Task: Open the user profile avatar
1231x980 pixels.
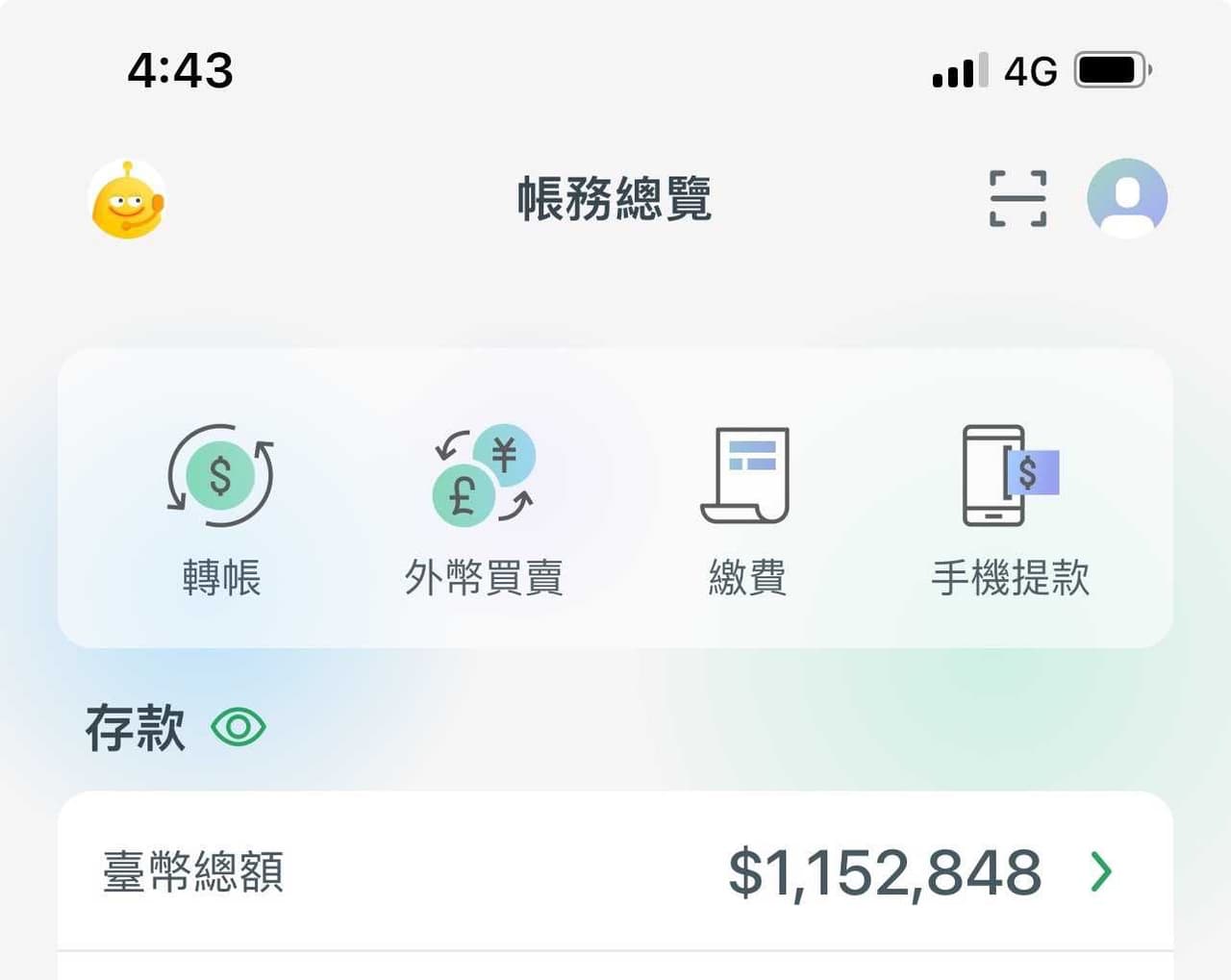Action: pos(1127,199)
